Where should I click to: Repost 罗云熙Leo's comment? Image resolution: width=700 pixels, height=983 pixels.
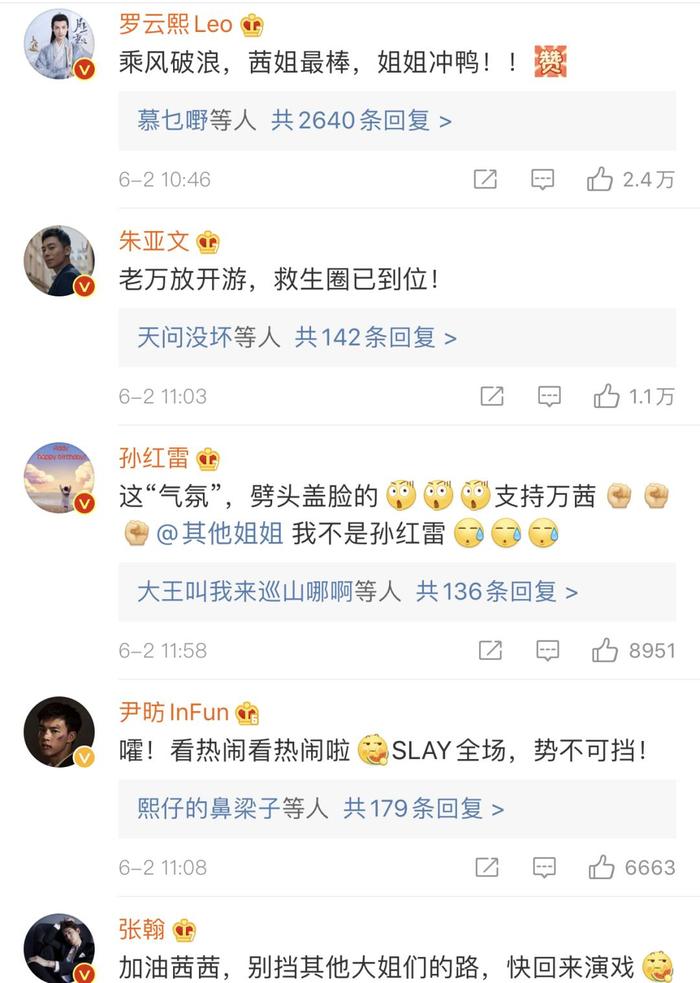[485, 179]
